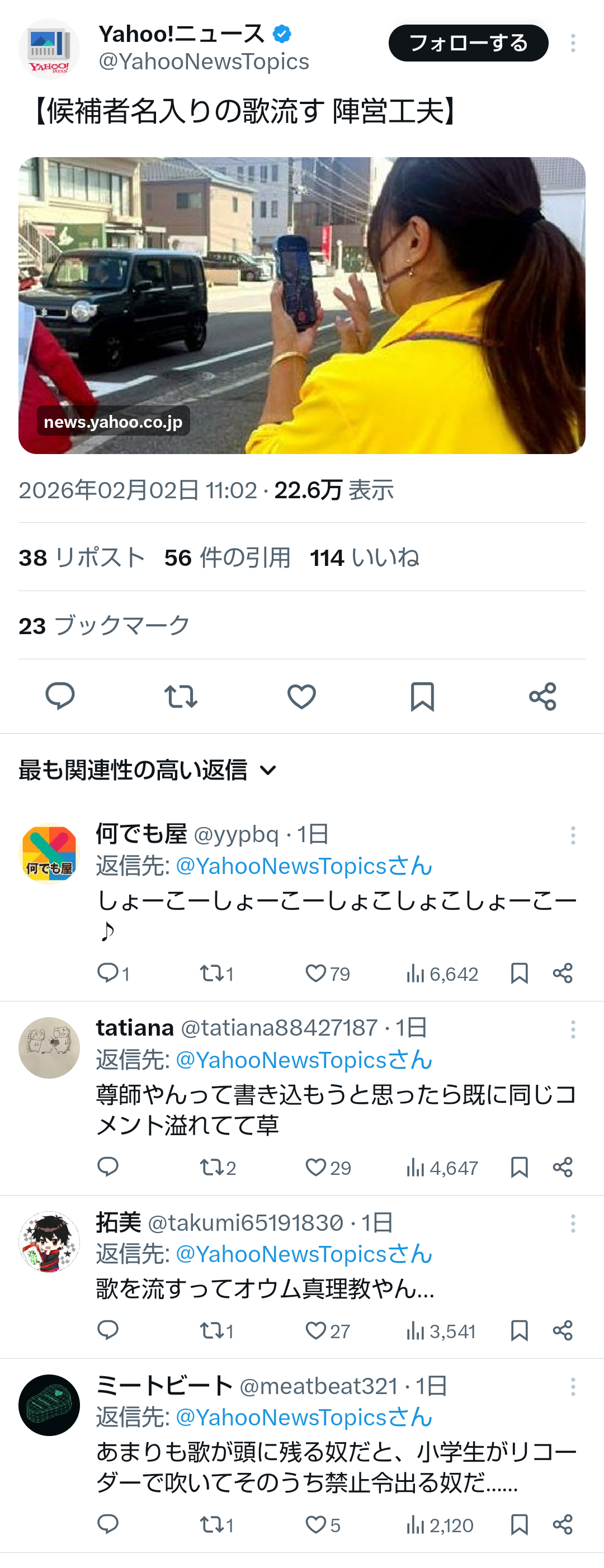Like 何でも屋's reply

tap(316, 974)
